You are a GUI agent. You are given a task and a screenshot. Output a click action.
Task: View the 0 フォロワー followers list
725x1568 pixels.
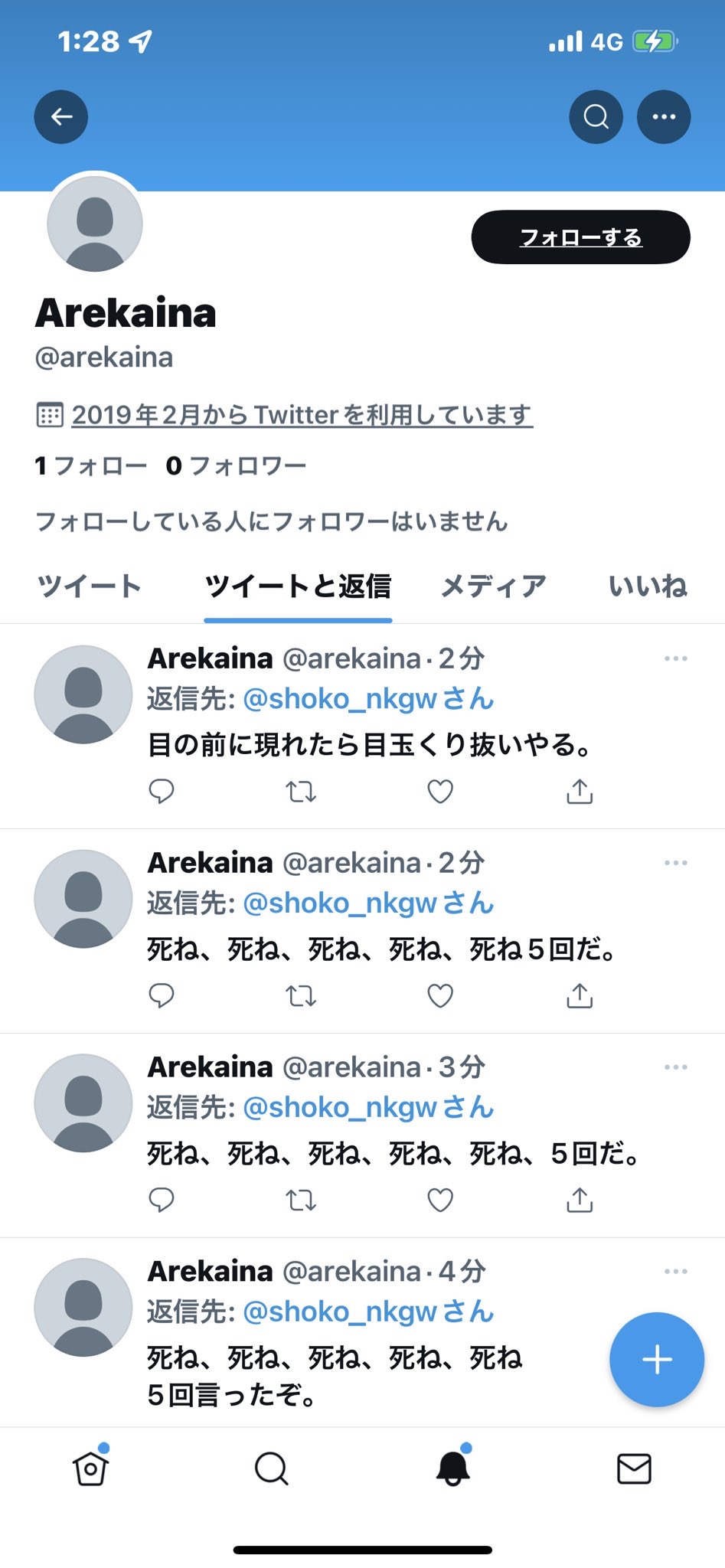point(236,465)
